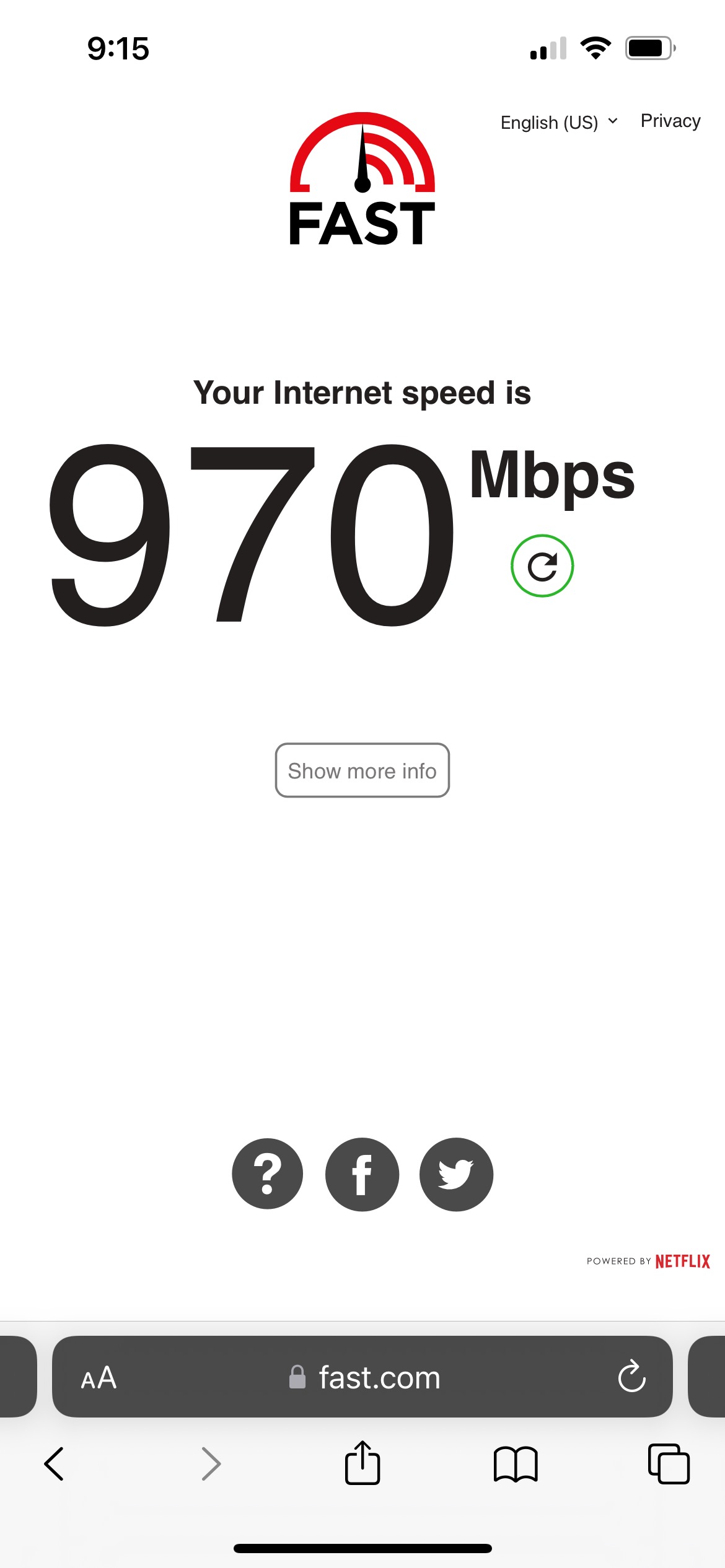Share result on Facebook

point(362,1174)
